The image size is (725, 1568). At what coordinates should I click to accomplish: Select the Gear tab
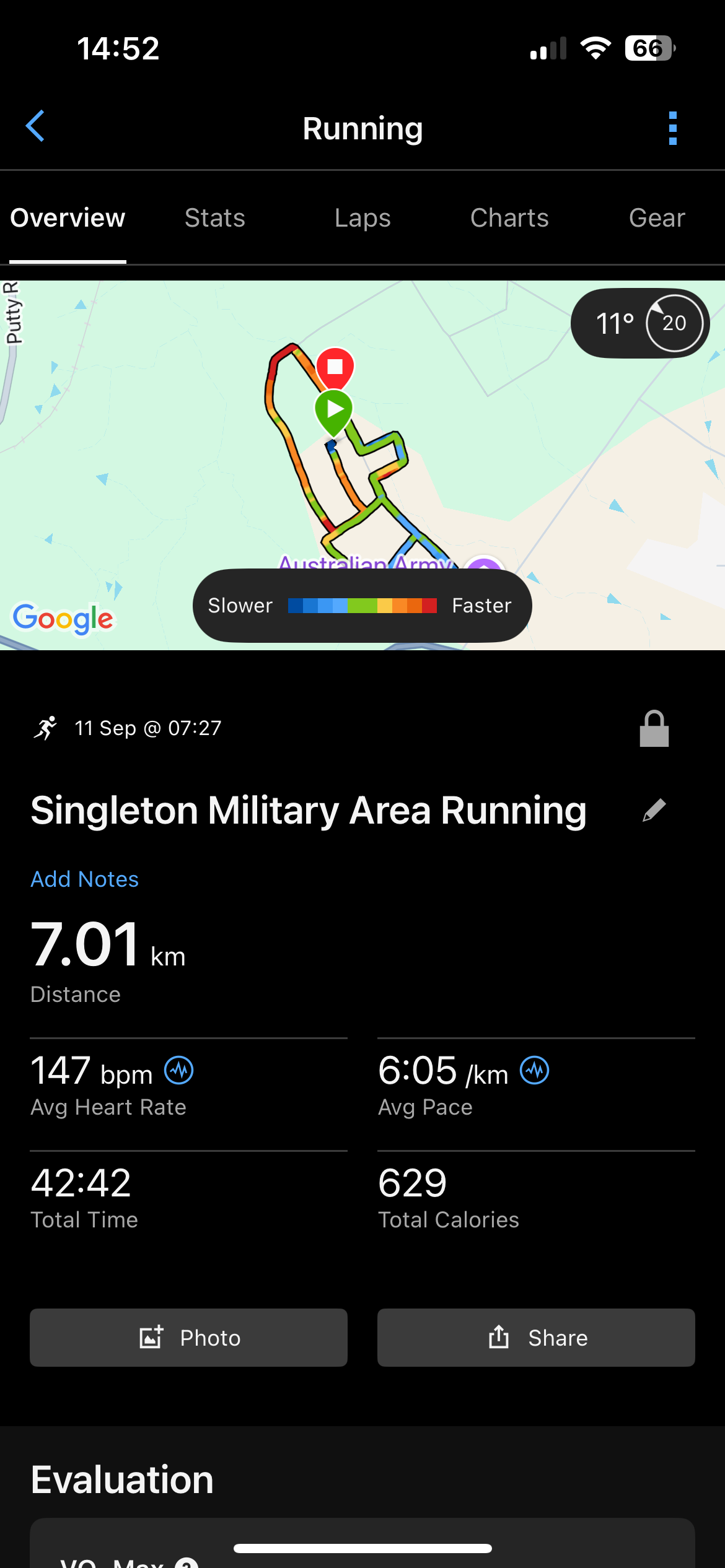click(657, 218)
